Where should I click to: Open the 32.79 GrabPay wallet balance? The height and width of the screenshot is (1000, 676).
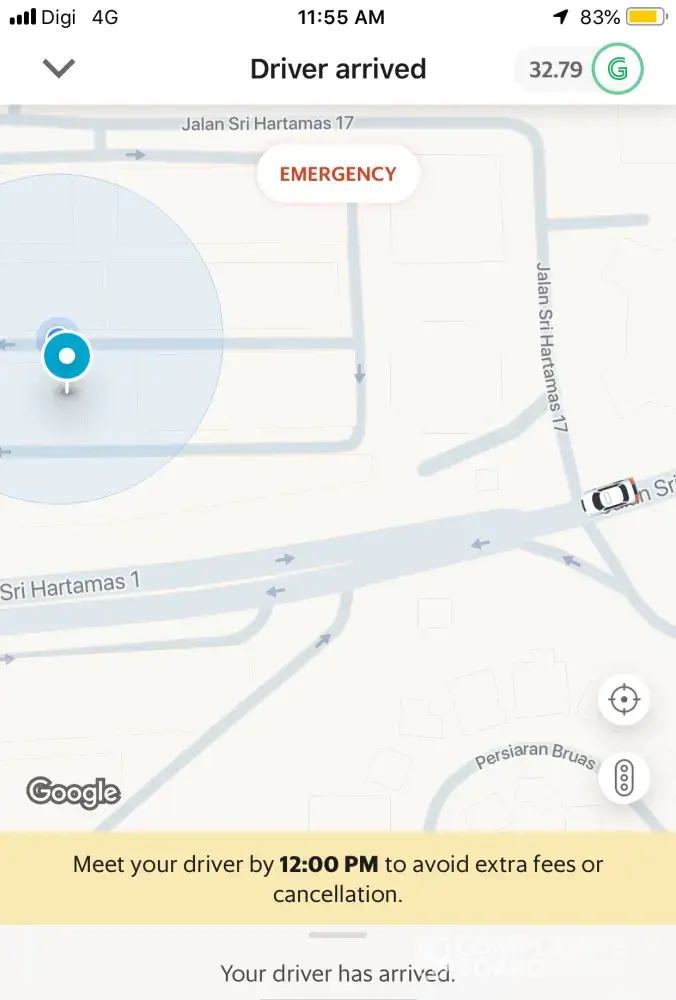[578, 70]
